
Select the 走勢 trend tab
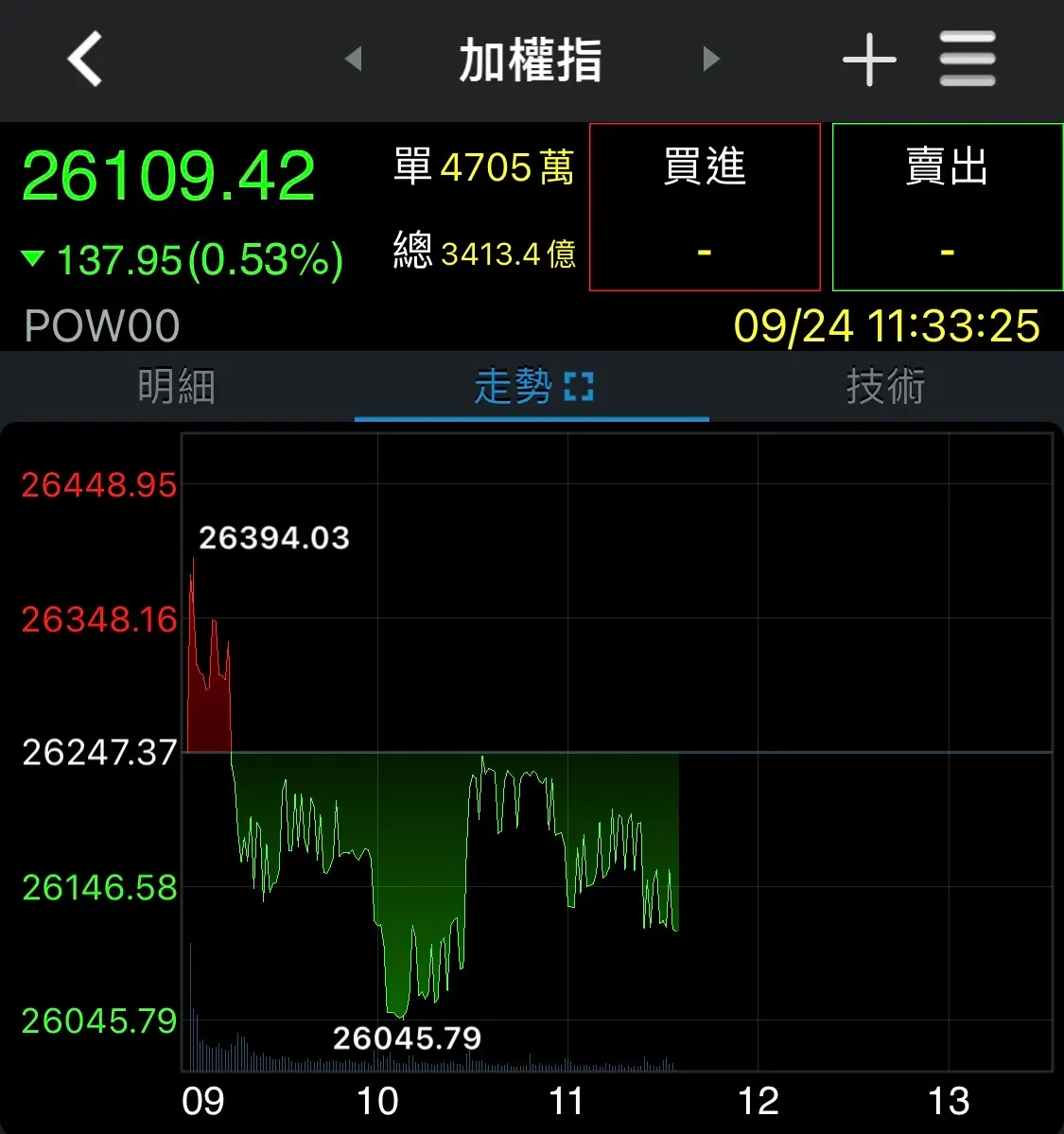(515, 386)
